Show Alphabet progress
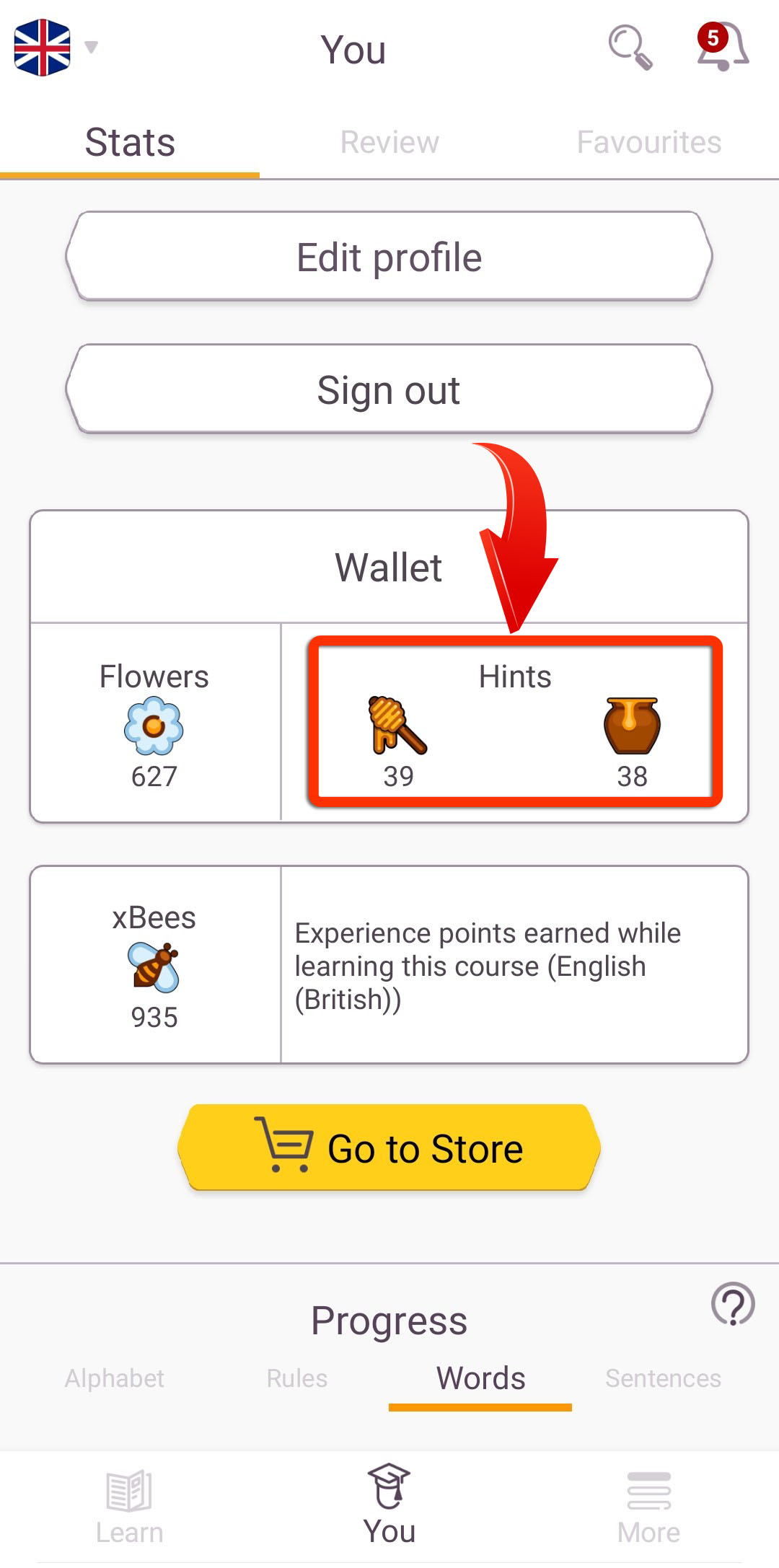 click(115, 1378)
